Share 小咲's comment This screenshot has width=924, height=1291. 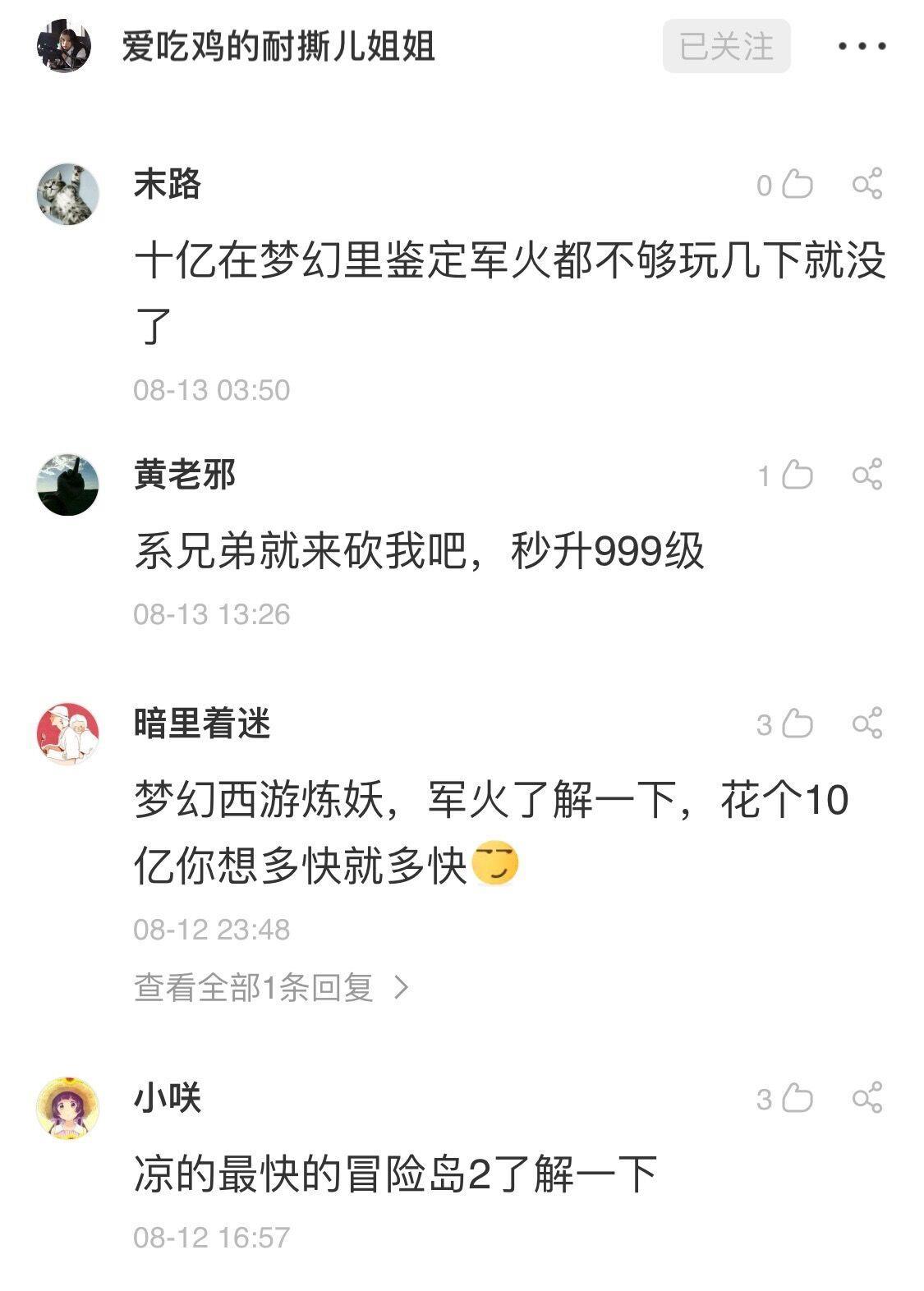867,1098
